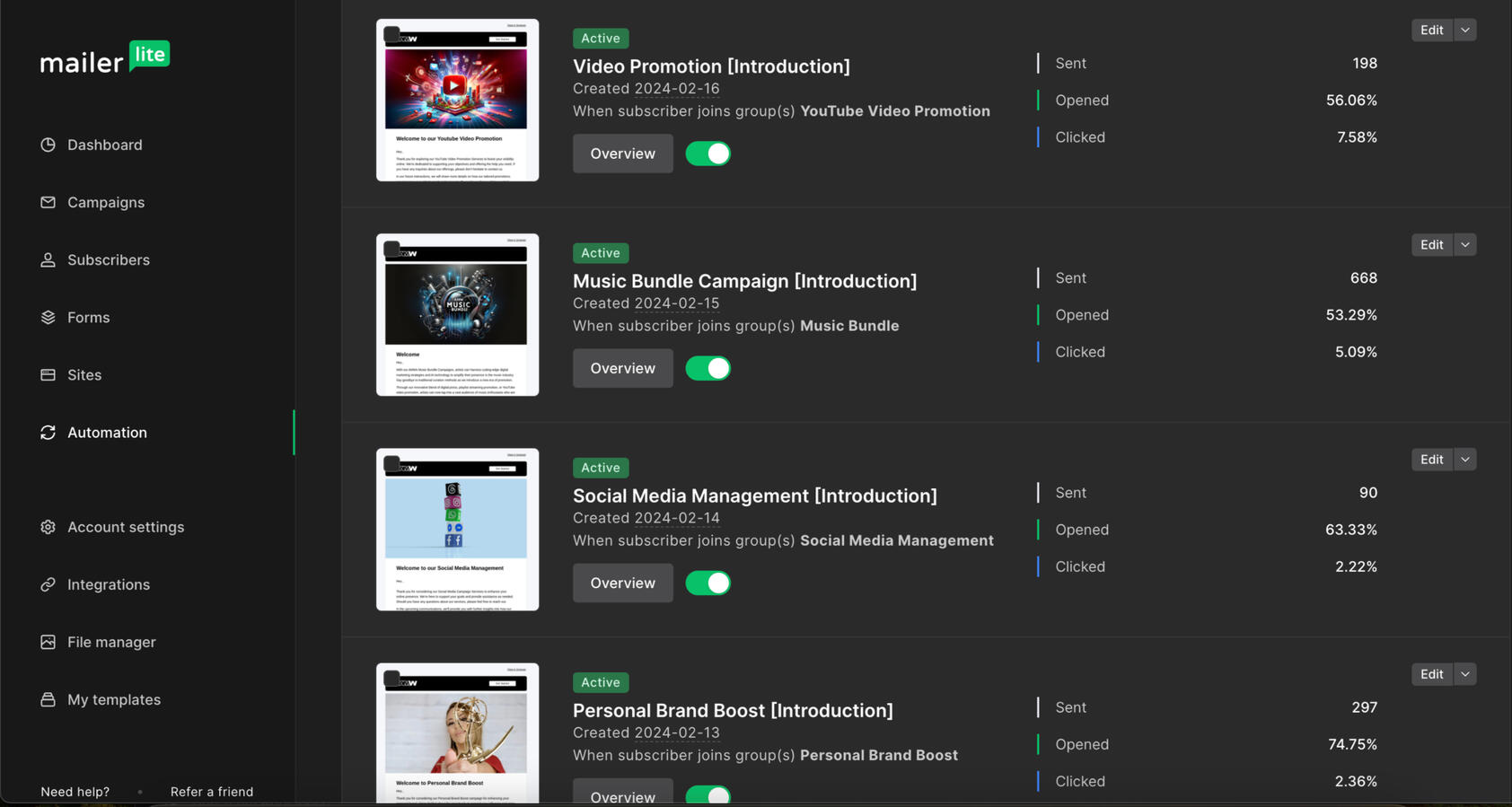
Task: Open the Personal Brand Boost email thumbnail
Action: 457,732
